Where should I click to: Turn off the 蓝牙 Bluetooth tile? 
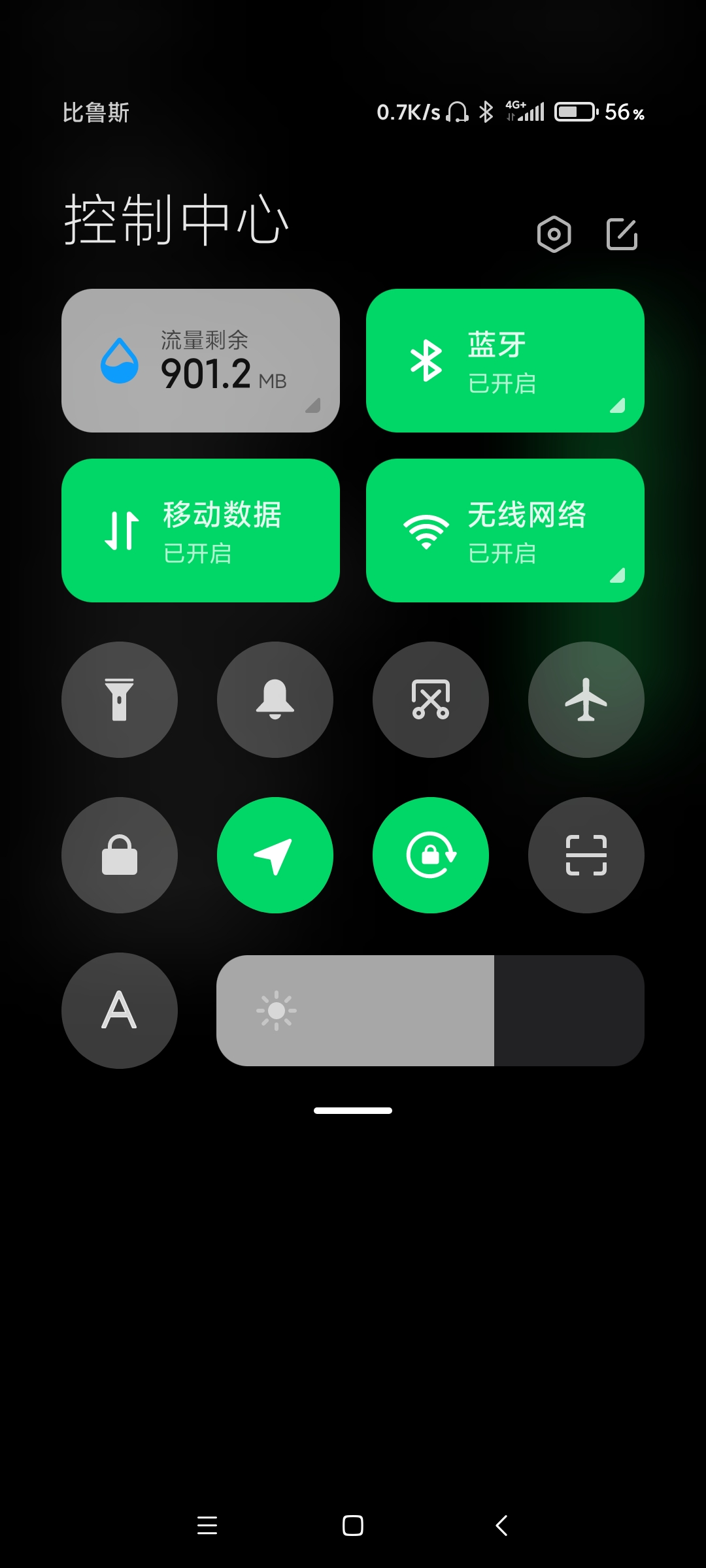pyautogui.click(x=505, y=361)
